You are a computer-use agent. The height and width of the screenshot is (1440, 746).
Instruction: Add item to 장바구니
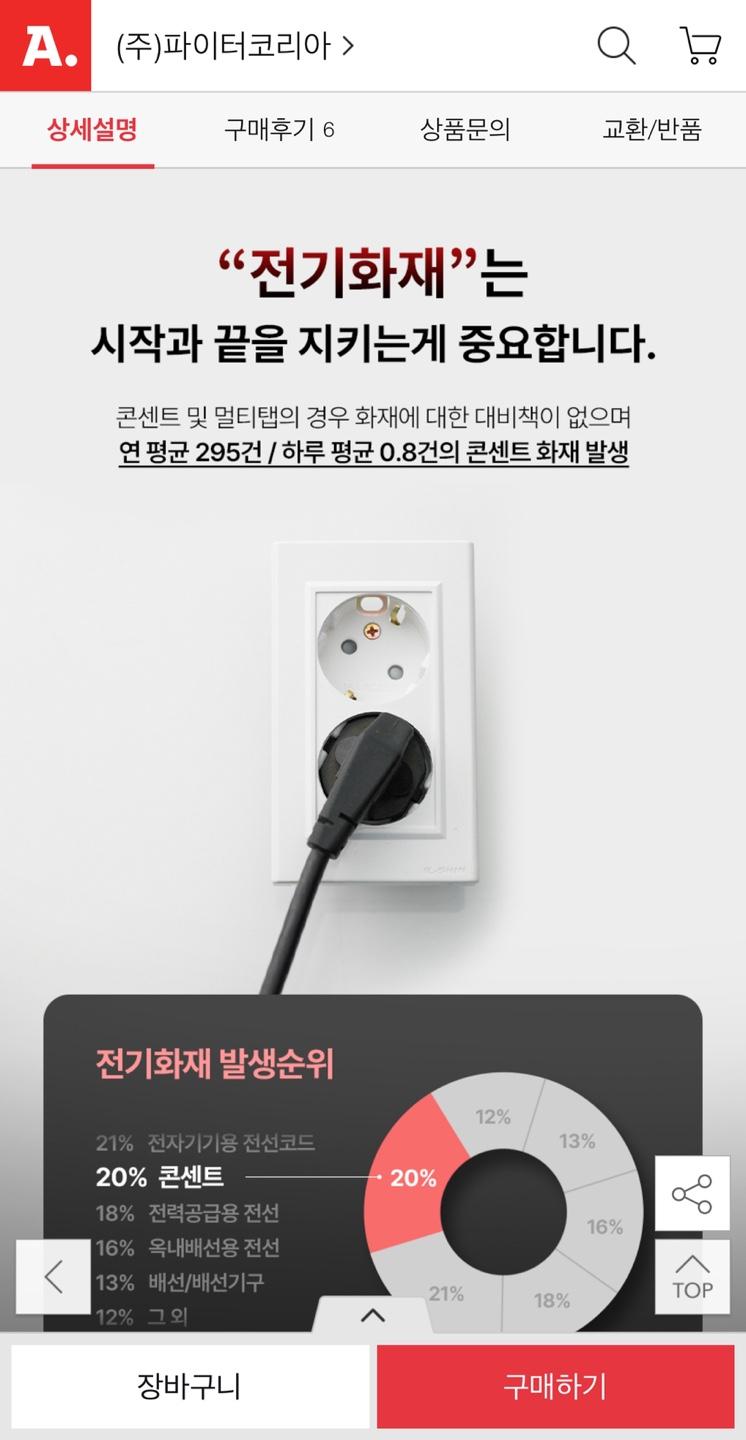click(189, 1386)
